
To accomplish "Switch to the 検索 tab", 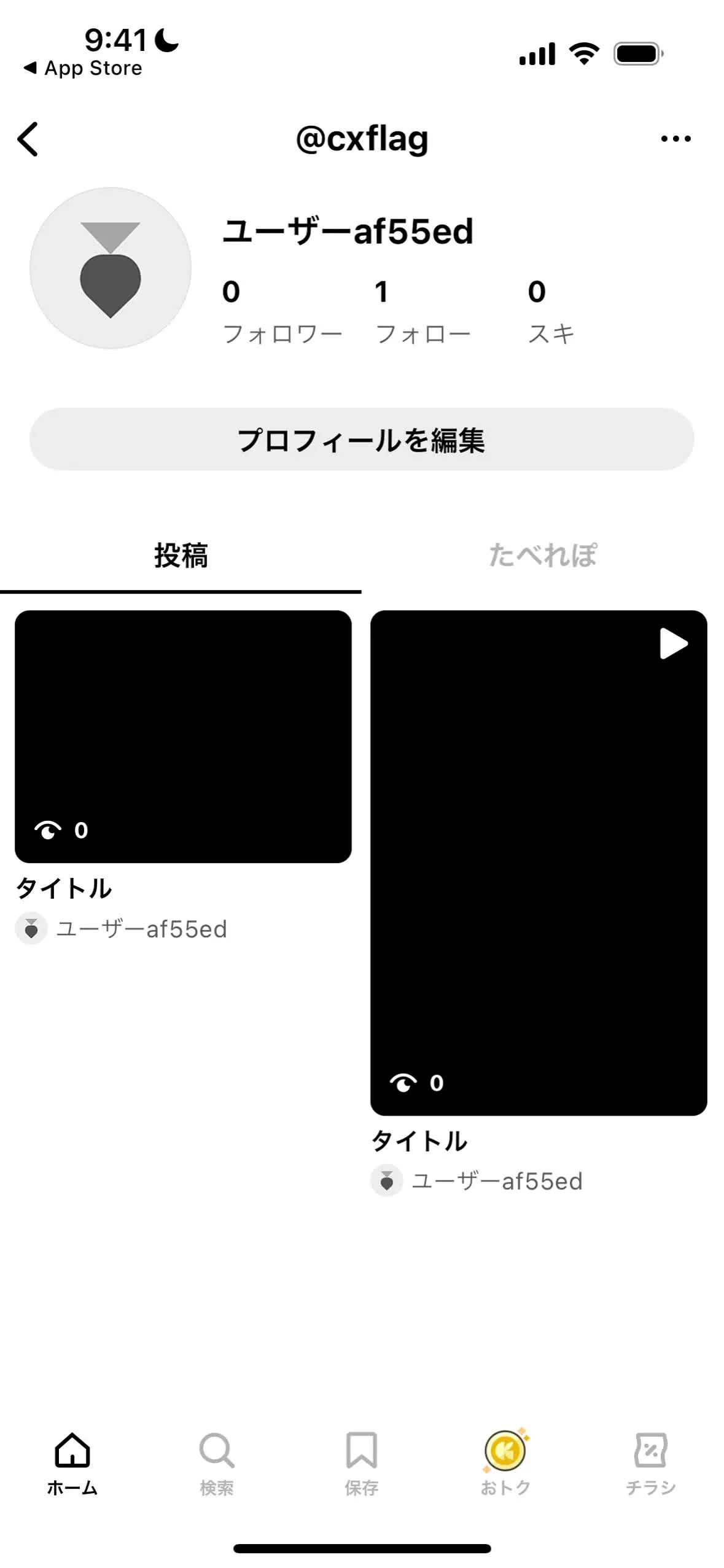I will [217, 1462].
